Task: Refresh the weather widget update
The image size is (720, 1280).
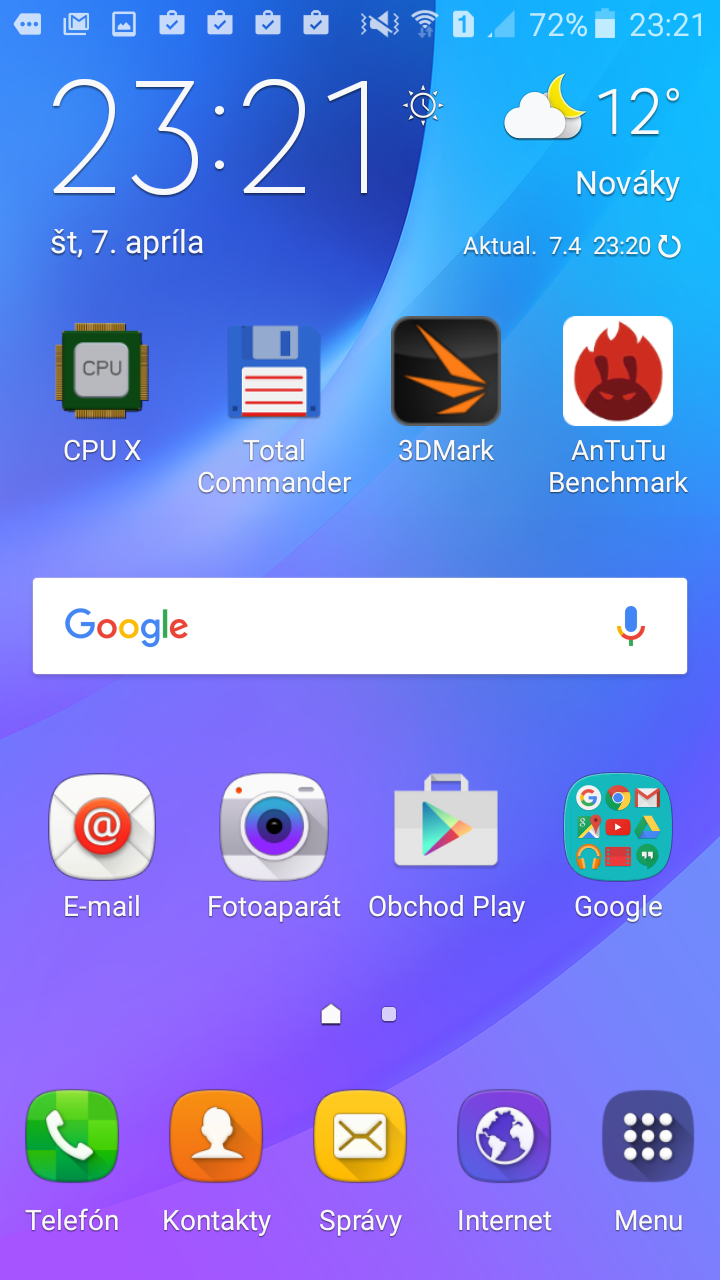Action: point(670,246)
